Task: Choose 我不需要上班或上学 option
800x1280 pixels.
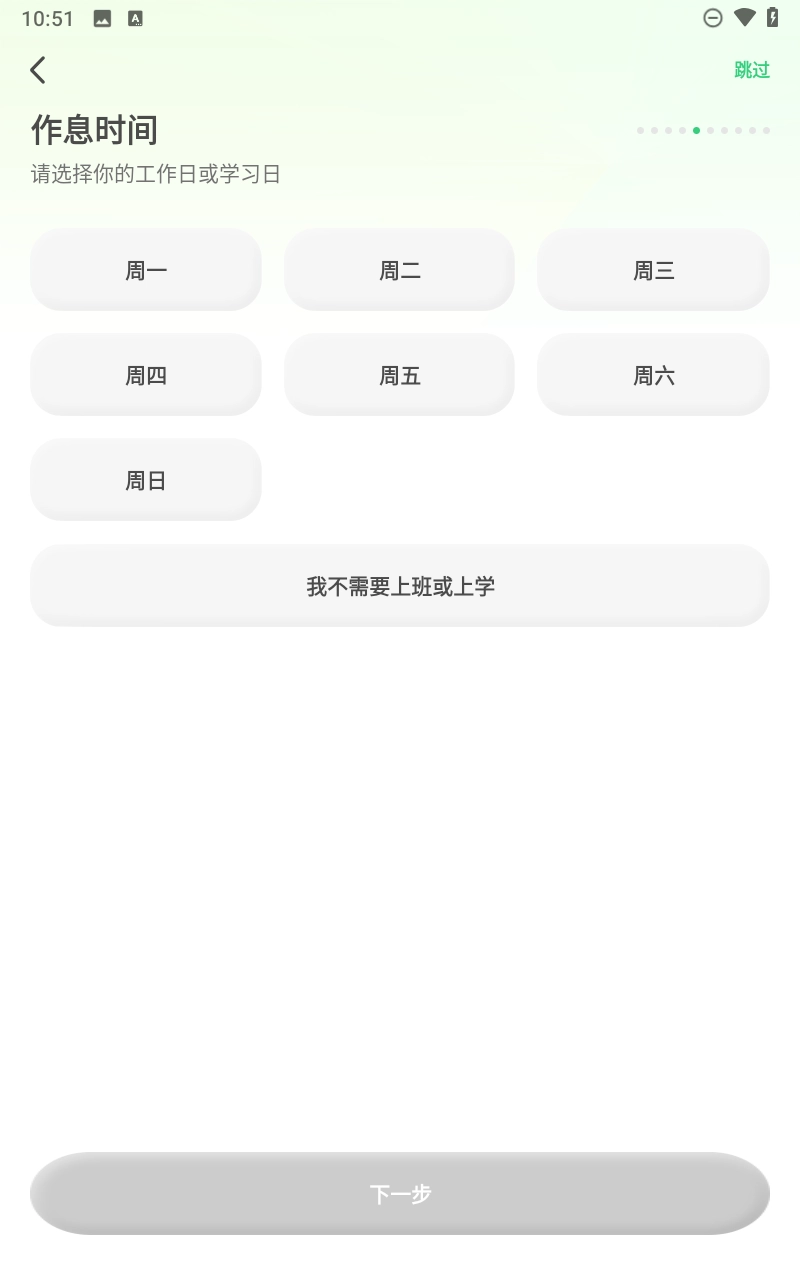Action: click(400, 586)
